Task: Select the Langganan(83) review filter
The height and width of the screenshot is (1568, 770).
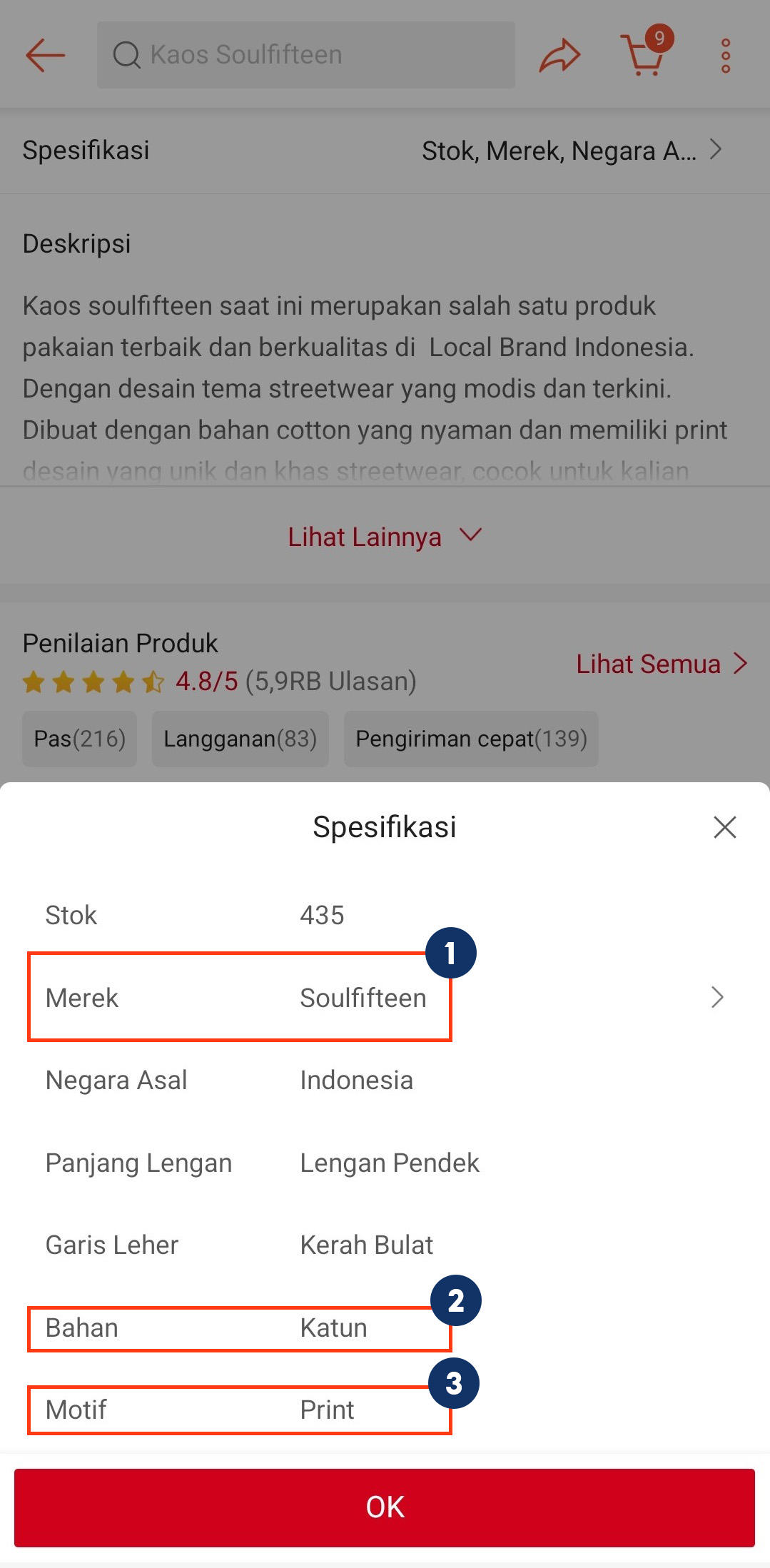Action: pyautogui.click(x=240, y=739)
